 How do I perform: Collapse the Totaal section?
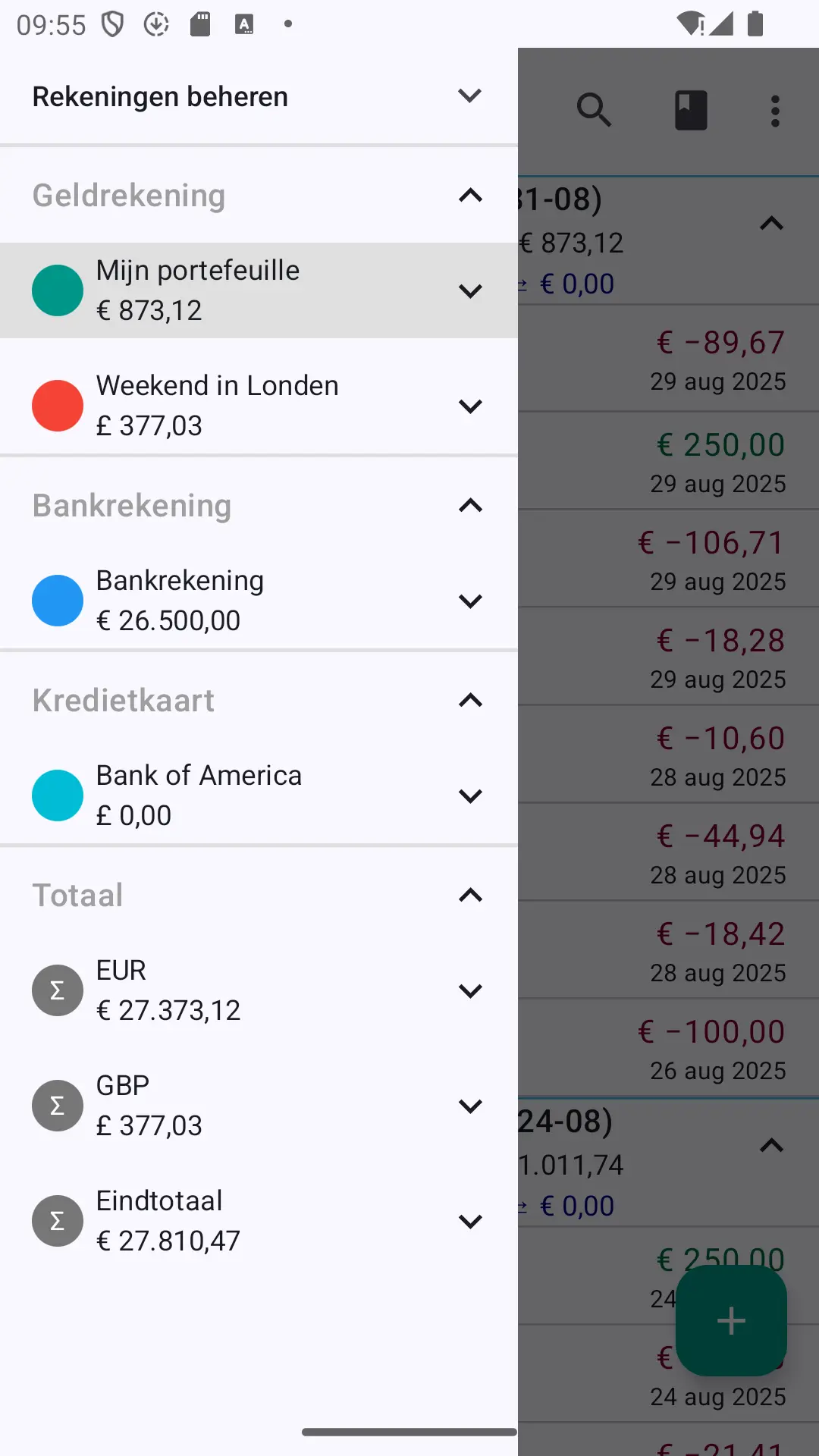click(470, 896)
